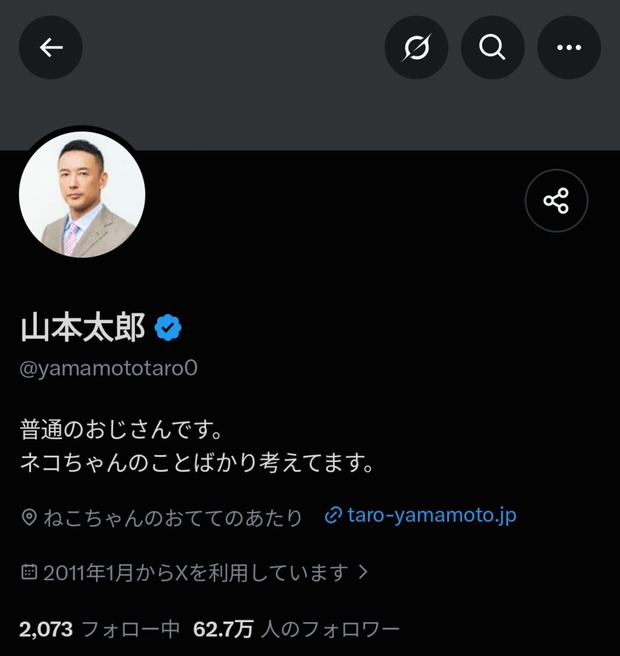Open the taro-yamamoto.jp website link
The height and width of the screenshot is (656, 620).
coord(420,515)
